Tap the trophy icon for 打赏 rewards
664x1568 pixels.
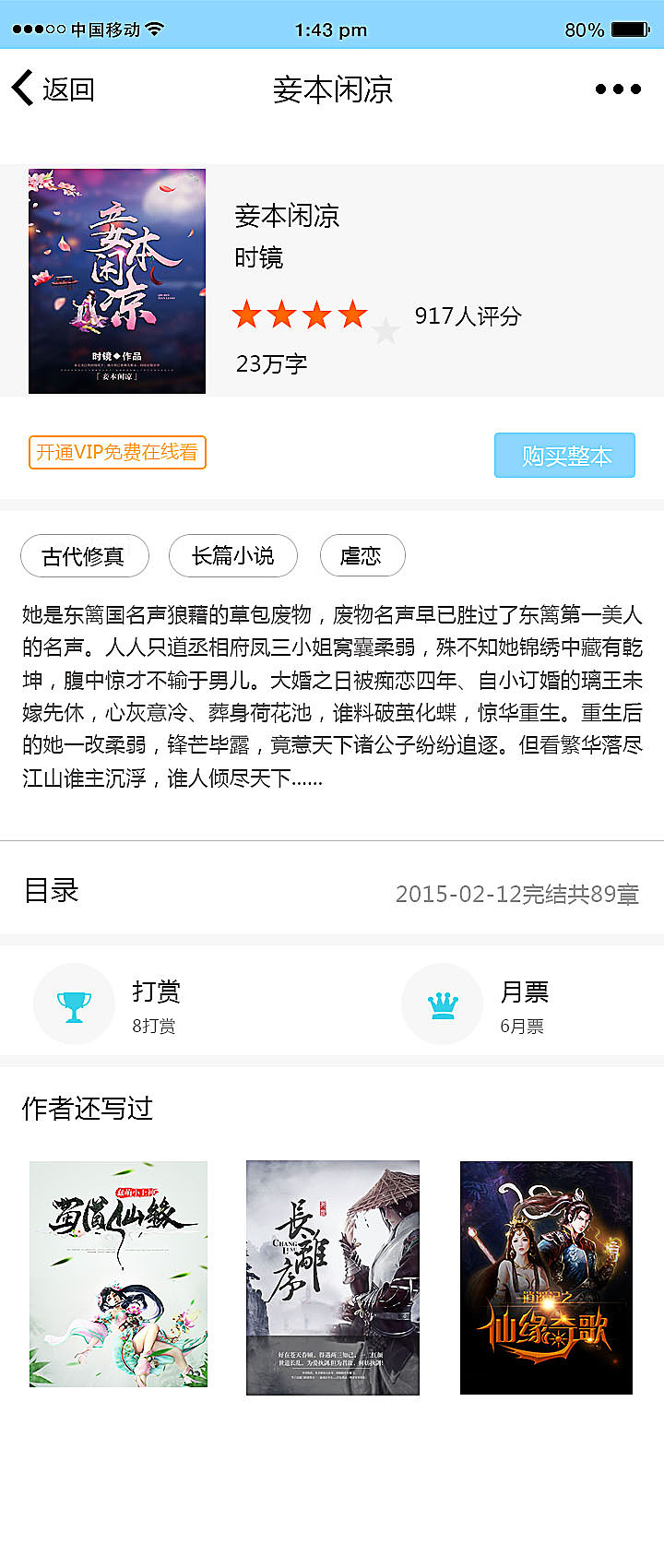[x=74, y=1004]
